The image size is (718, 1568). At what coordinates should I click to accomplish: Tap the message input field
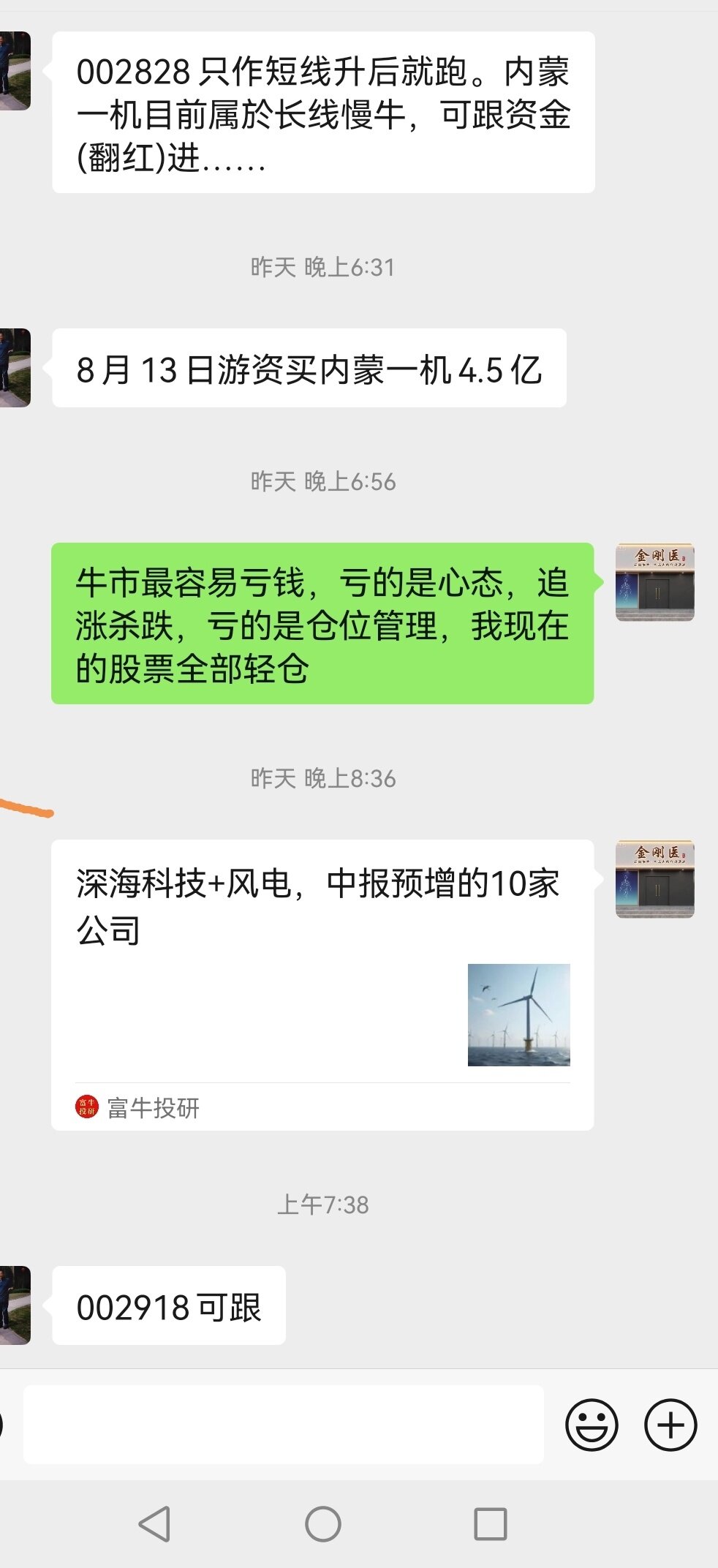[x=284, y=1425]
